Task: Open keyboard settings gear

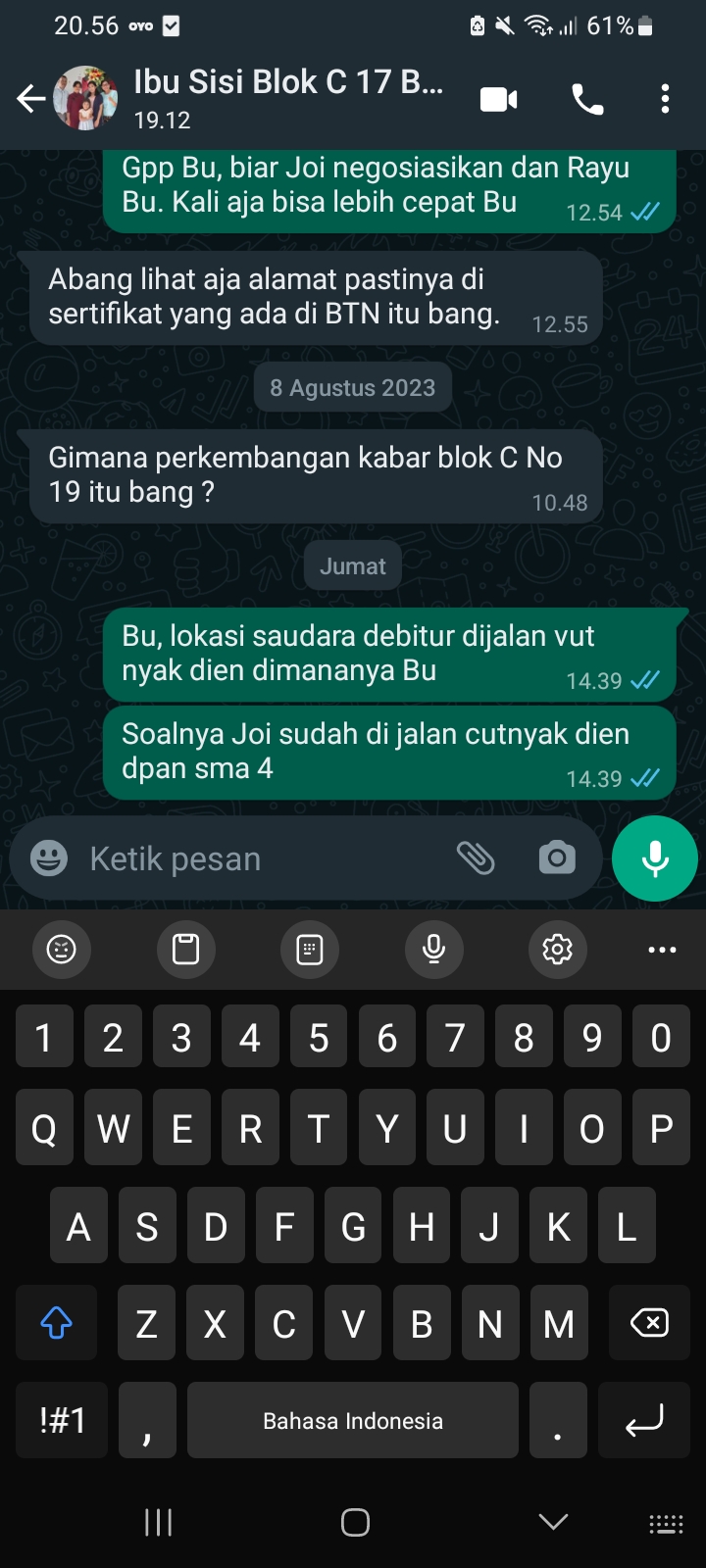Action: [x=557, y=949]
